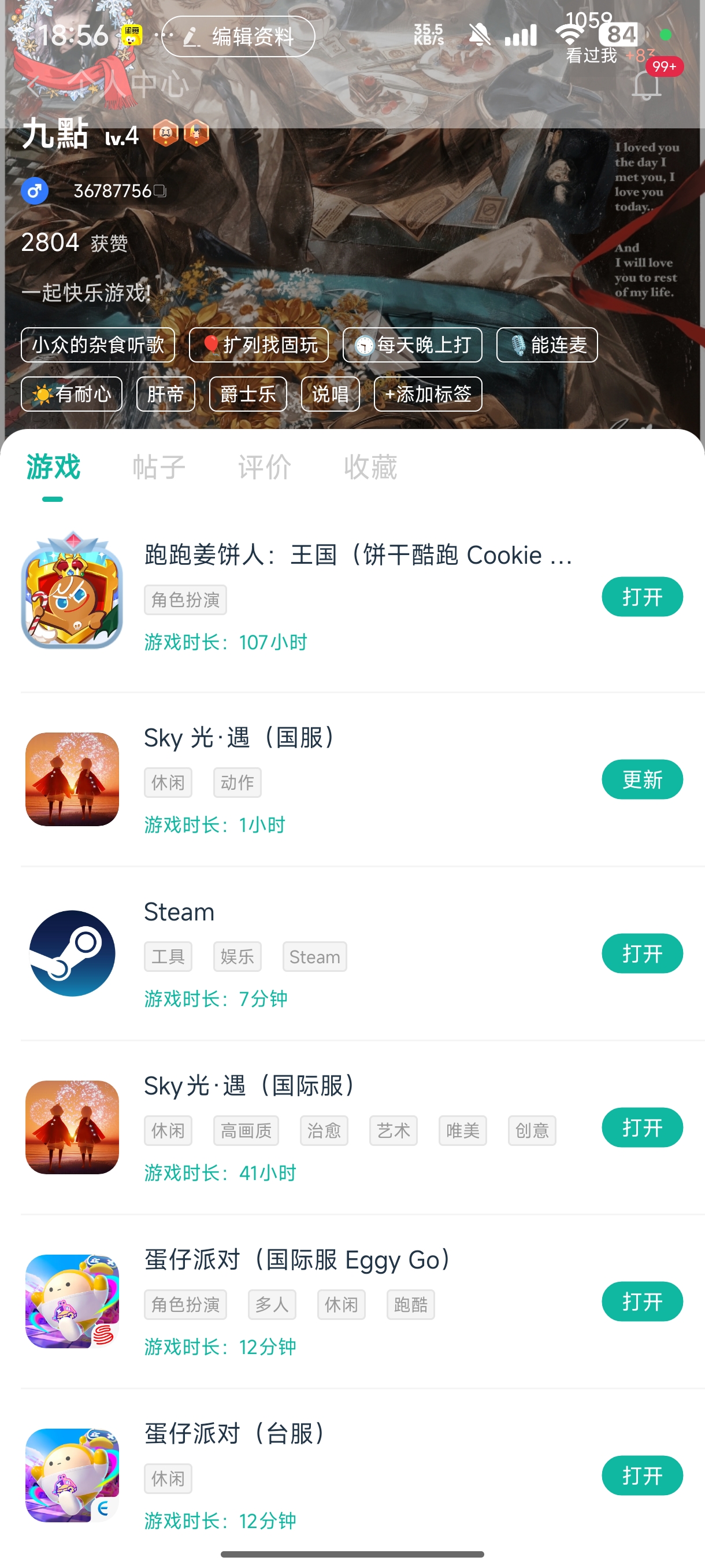Tap the 看过我 visitors counter
The width and height of the screenshot is (705, 1568).
click(x=591, y=56)
